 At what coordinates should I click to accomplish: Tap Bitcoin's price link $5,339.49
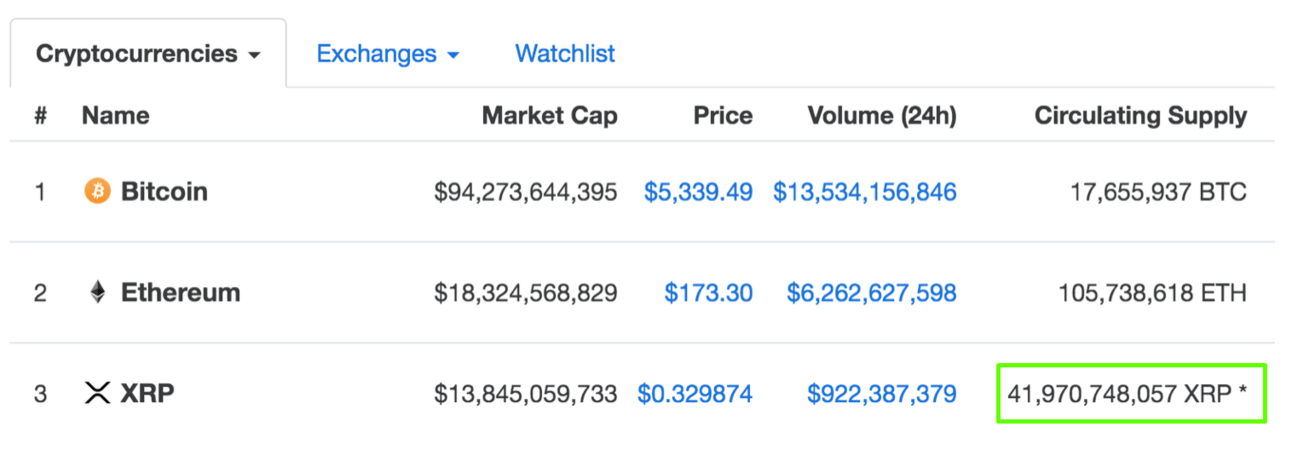(698, 191)
